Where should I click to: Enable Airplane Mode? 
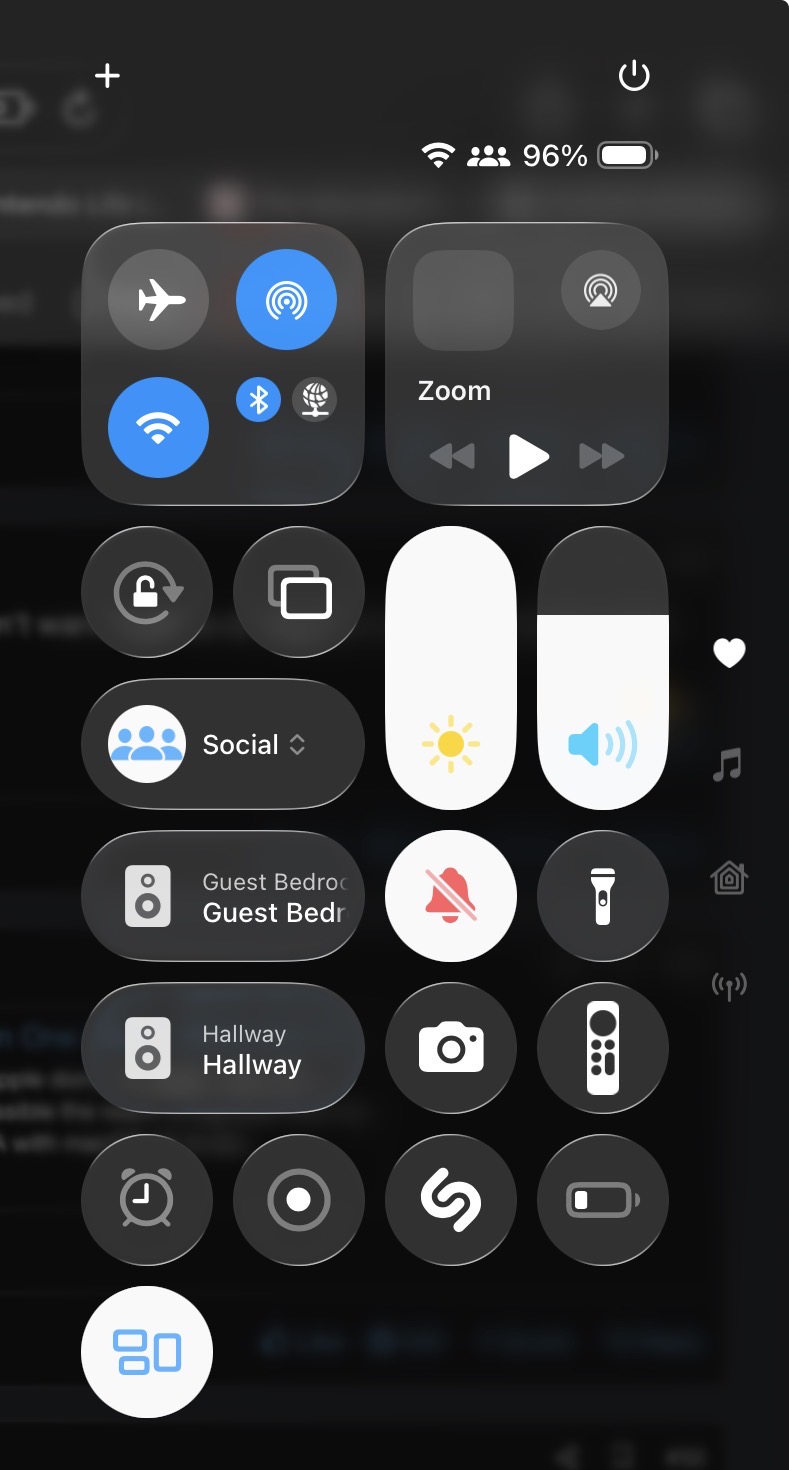(x=158, y=299)
